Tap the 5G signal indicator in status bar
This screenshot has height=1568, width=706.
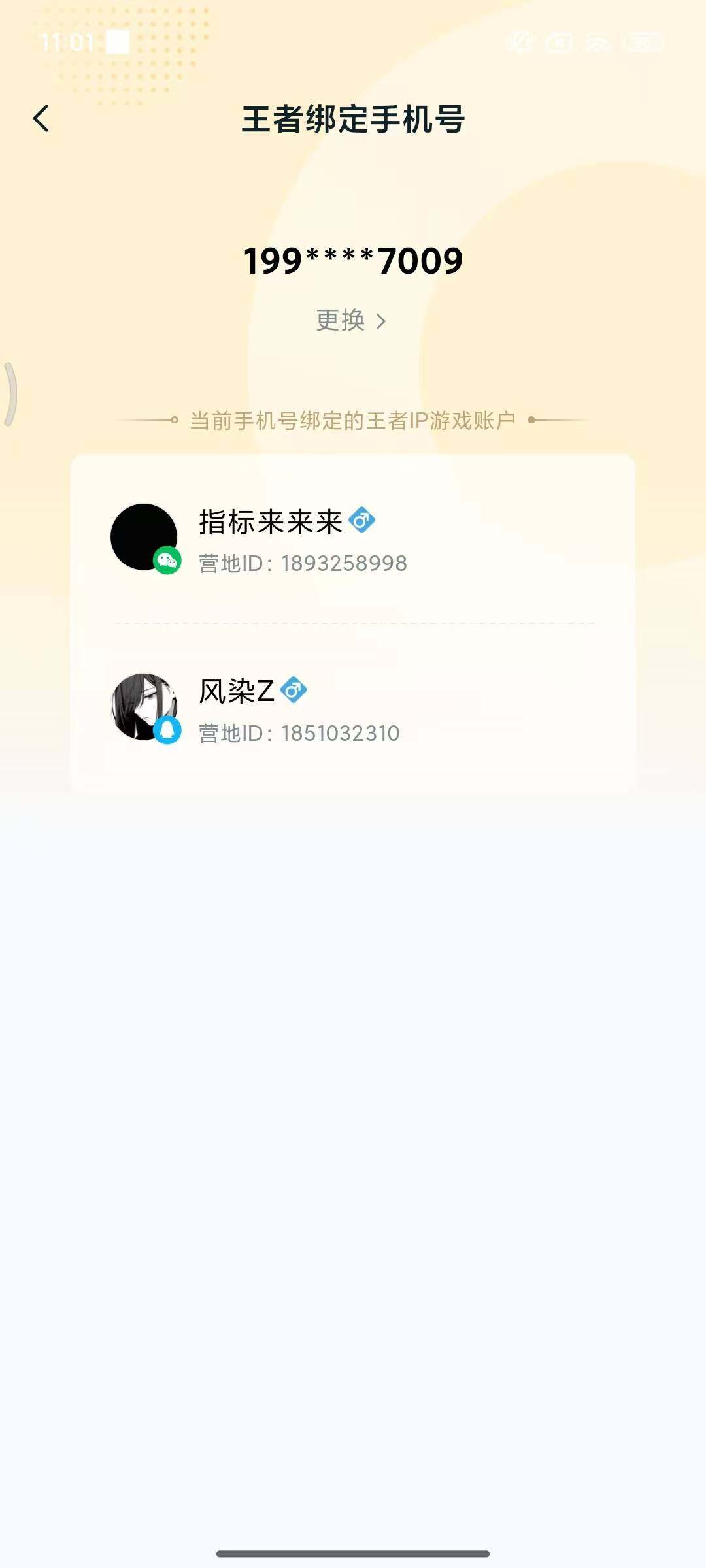click(x=643, y=42)
